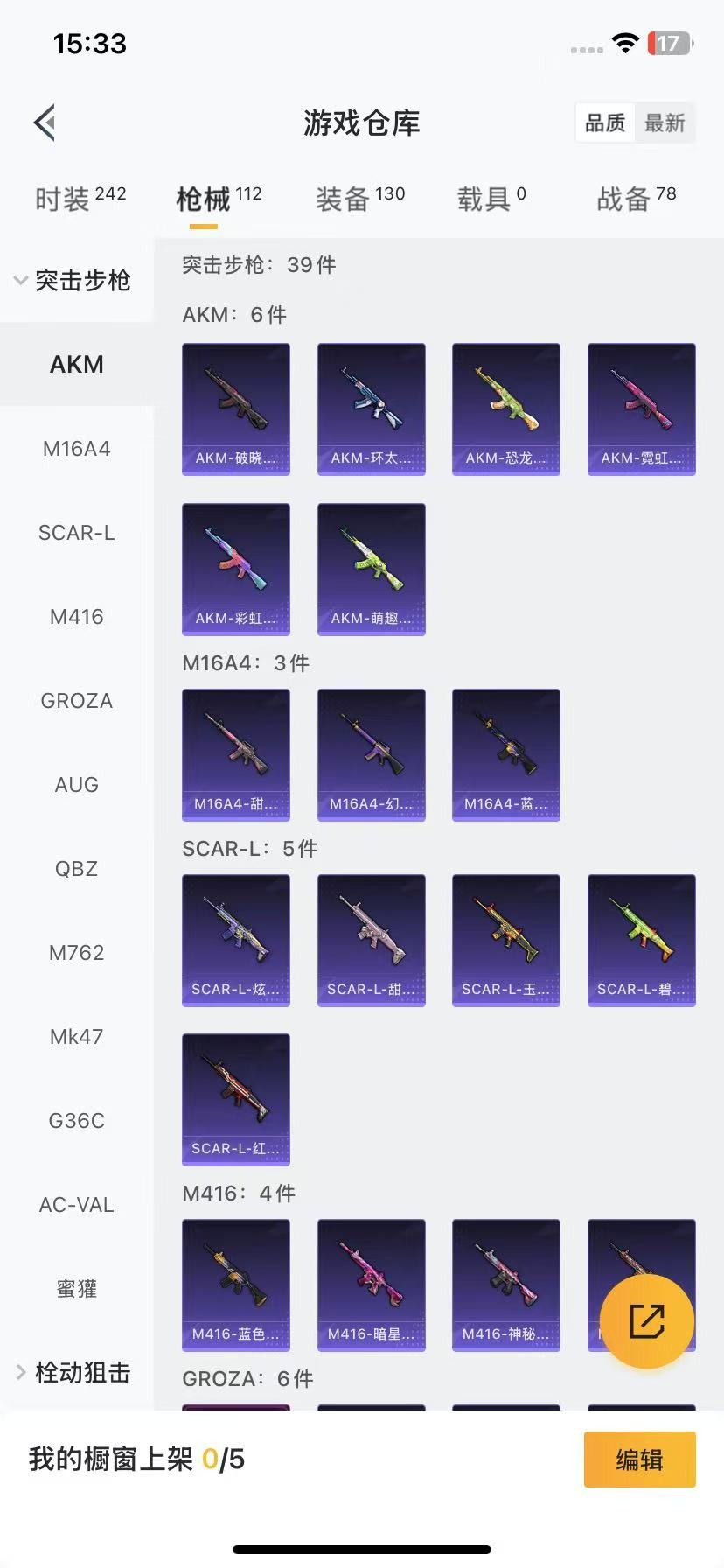The height and width of the screenshot is (1568, 724).
Task: Sort items by 品质
Action: point(605,122)
